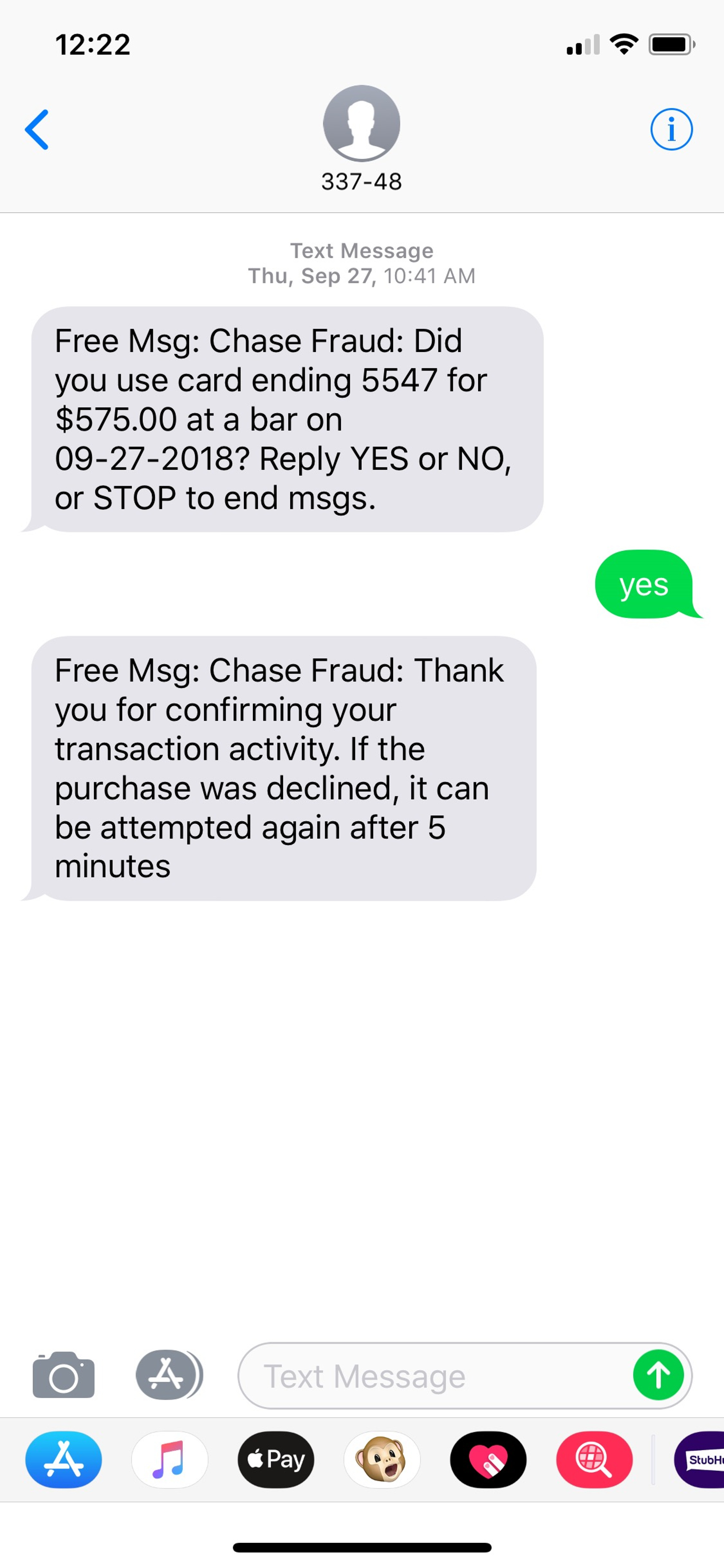Open the camera to attach a photo

(x=63, y=1375)
